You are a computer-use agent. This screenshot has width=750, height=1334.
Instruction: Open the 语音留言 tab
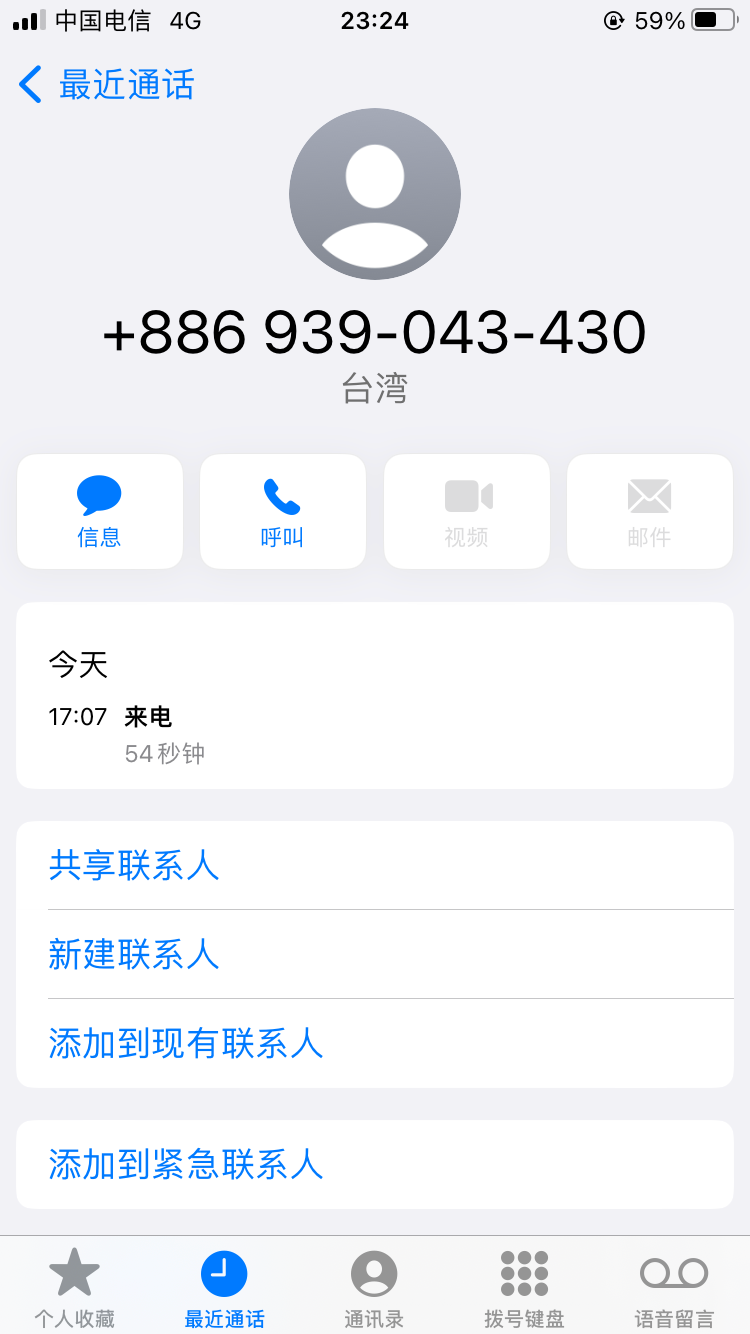point(674,1288)
